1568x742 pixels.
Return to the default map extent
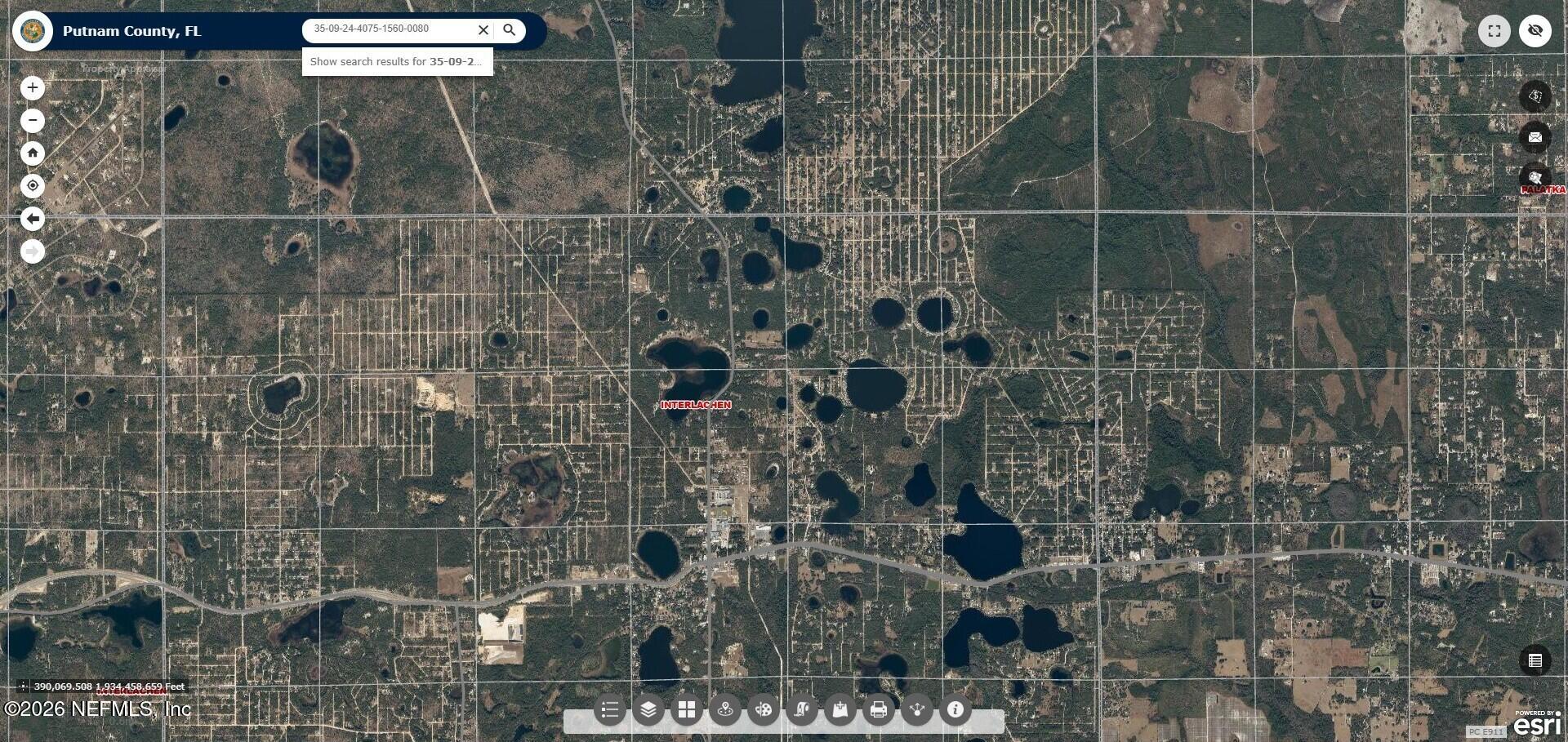coord(33,153)
